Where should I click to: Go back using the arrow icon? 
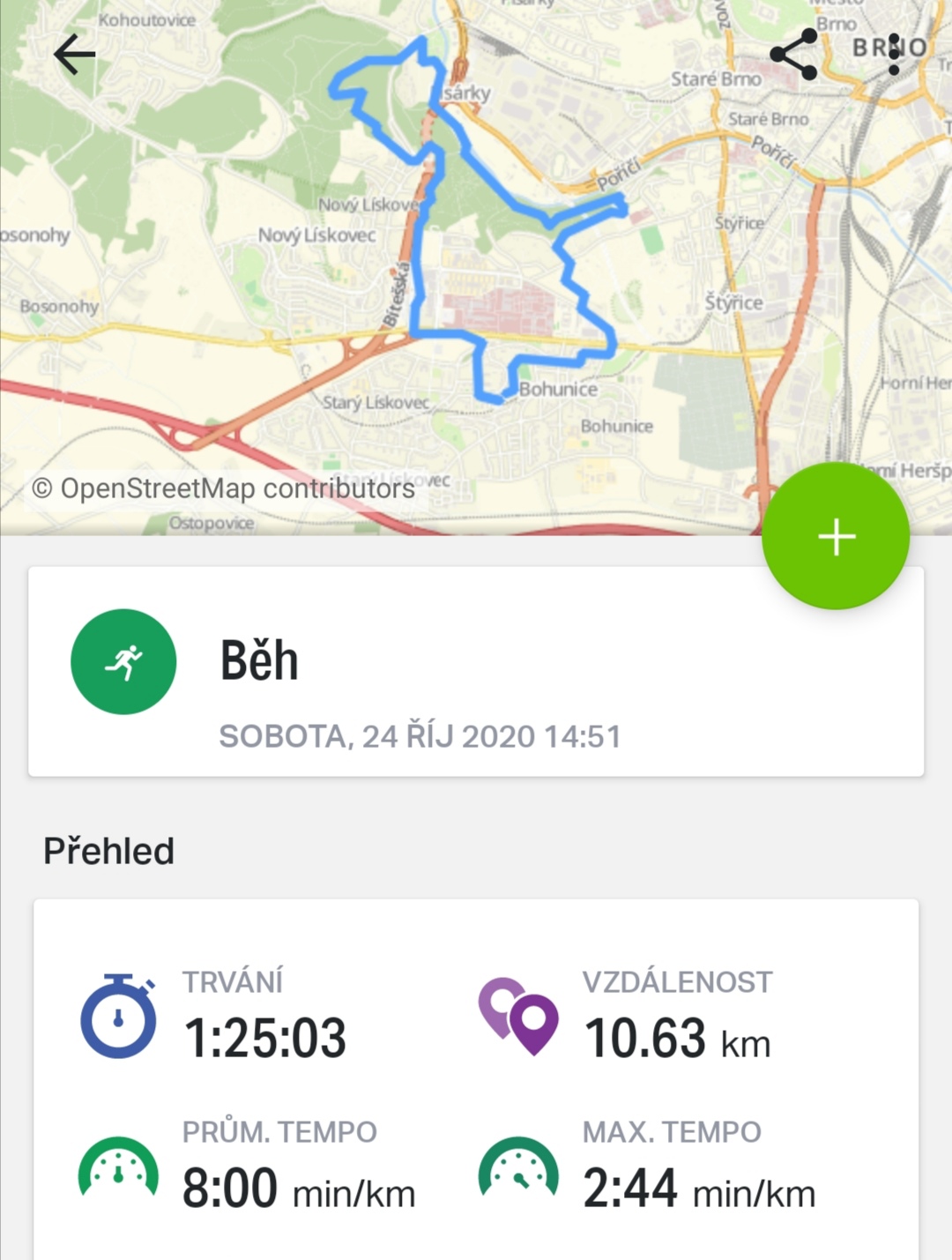point(74,55)
